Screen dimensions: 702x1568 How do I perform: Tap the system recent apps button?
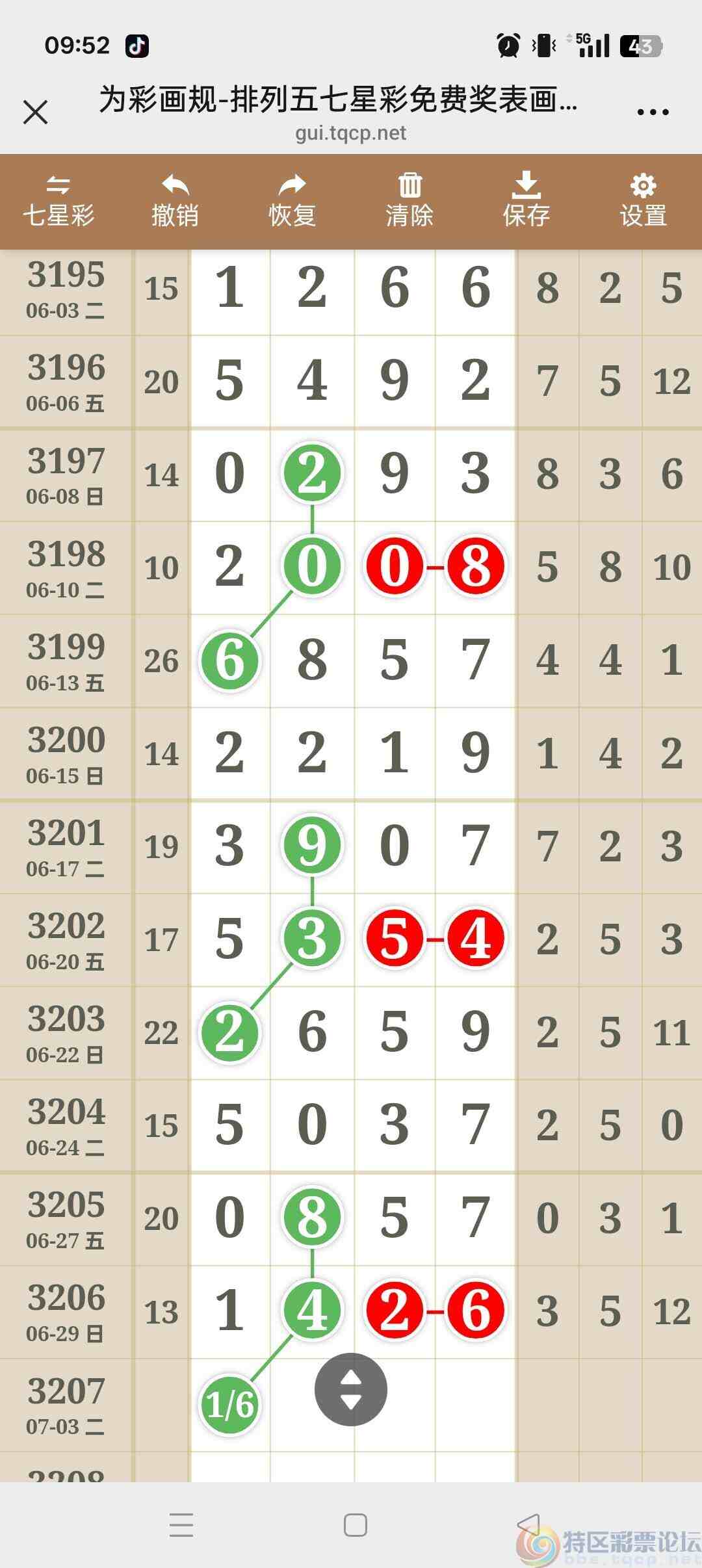(x=181, y=1525)
